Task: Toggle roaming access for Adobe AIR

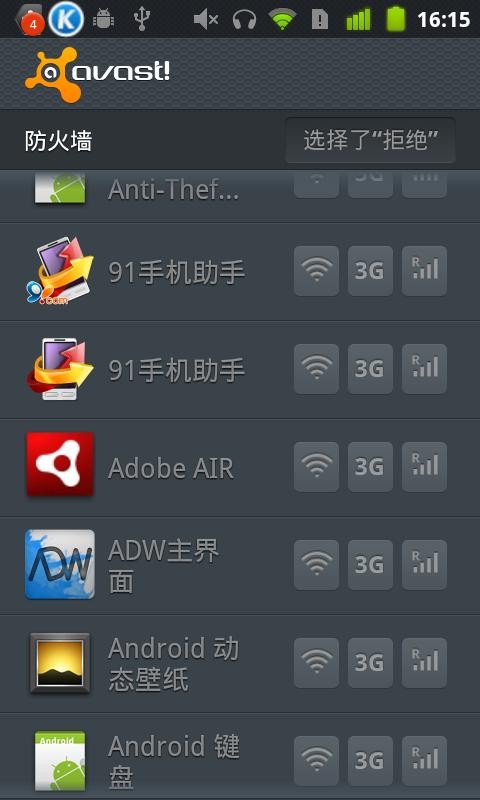Action: coord(424,467)
